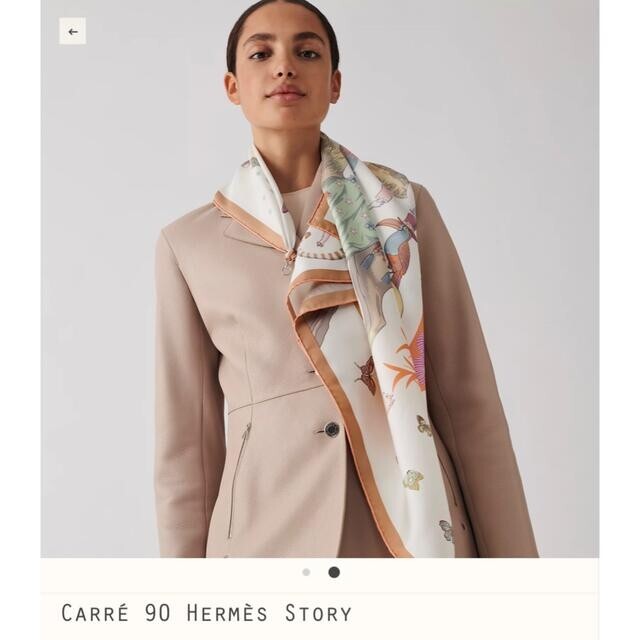Tap the back arrow button
The height and width of the screenshot is (640, 640).
(x=72, y=31)
